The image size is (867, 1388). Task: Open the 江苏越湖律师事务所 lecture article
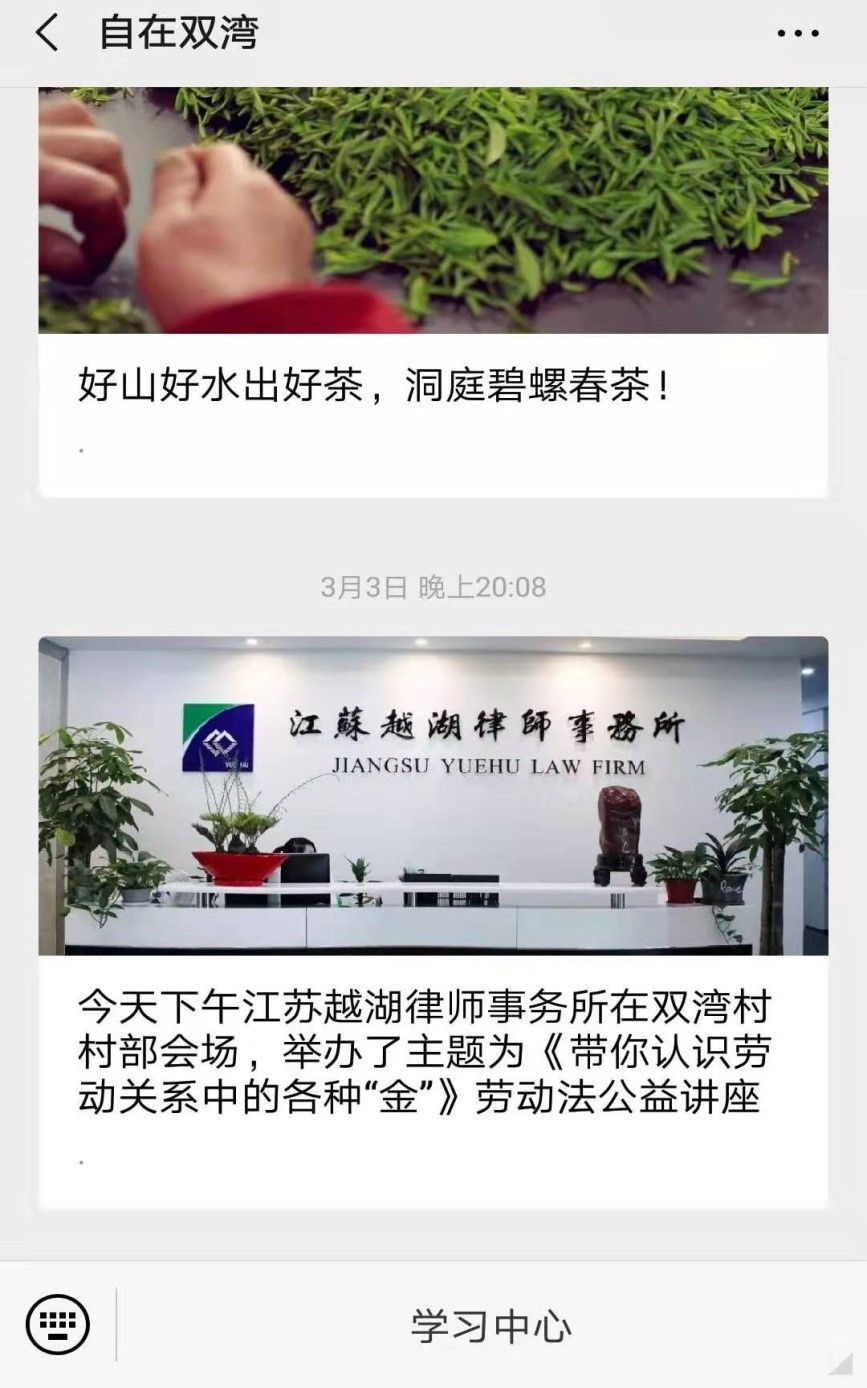tap(424, 1050)
